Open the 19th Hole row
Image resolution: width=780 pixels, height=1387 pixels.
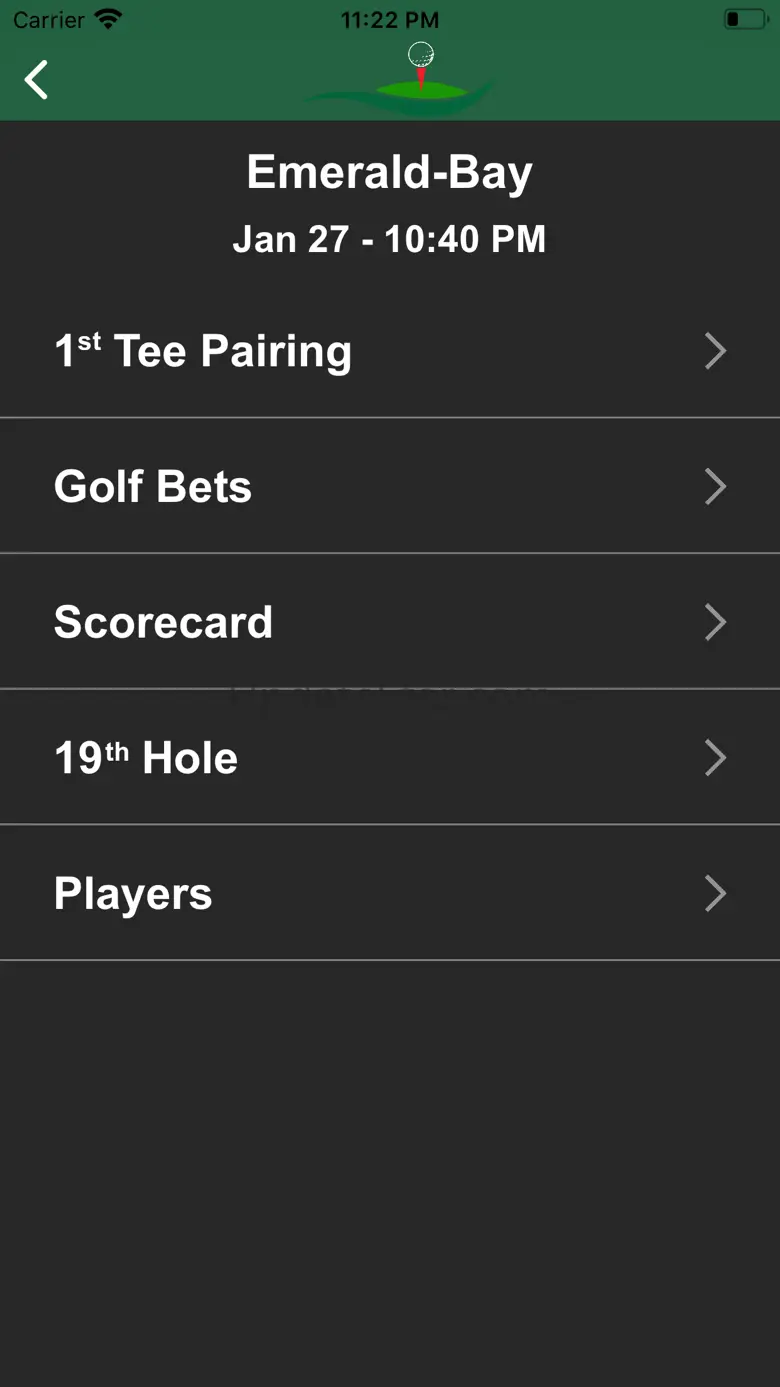[x=389, y=758]
